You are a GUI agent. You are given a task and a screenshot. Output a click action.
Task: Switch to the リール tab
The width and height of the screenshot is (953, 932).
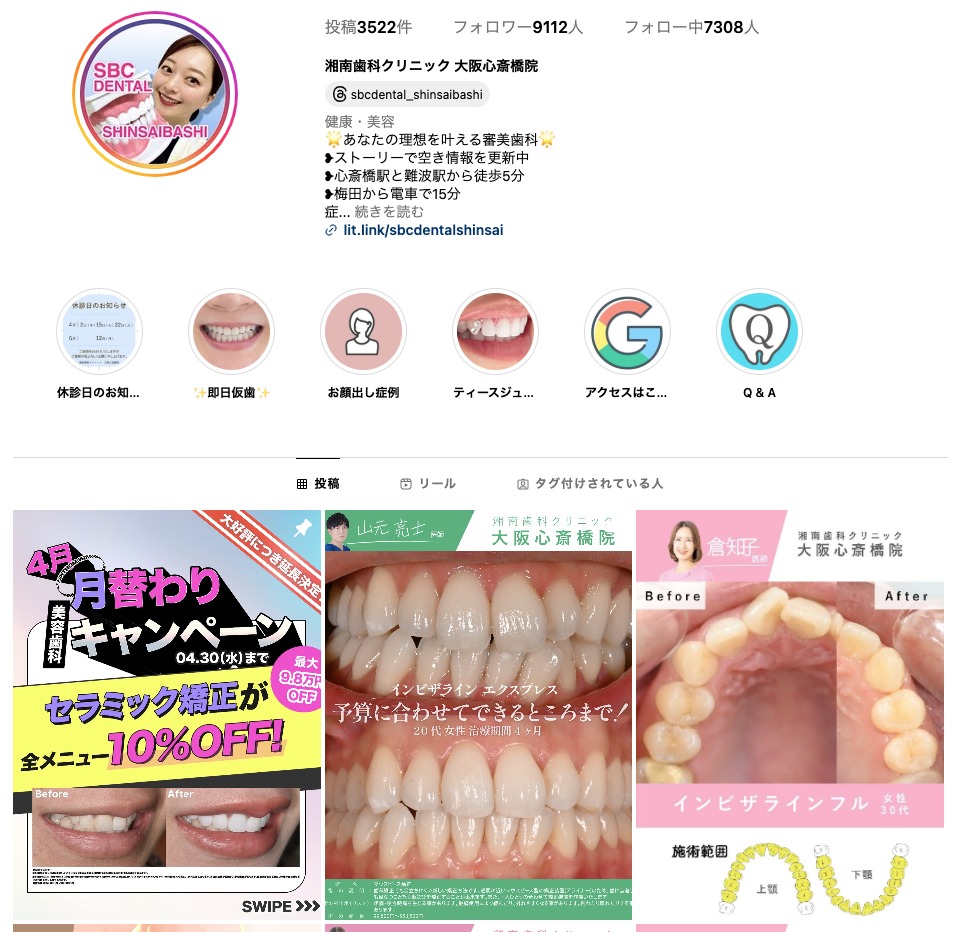coord(428,484)
